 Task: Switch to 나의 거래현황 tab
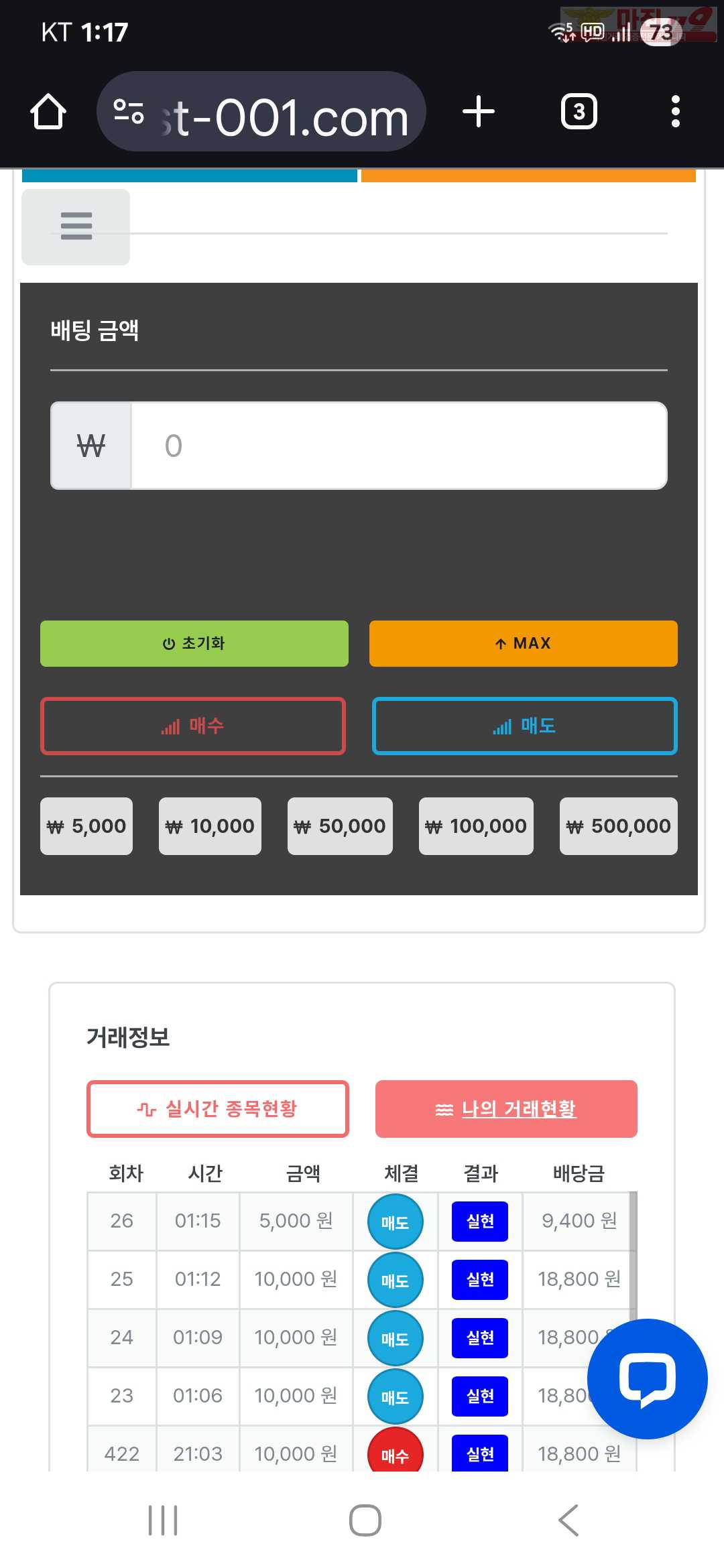506,1109
